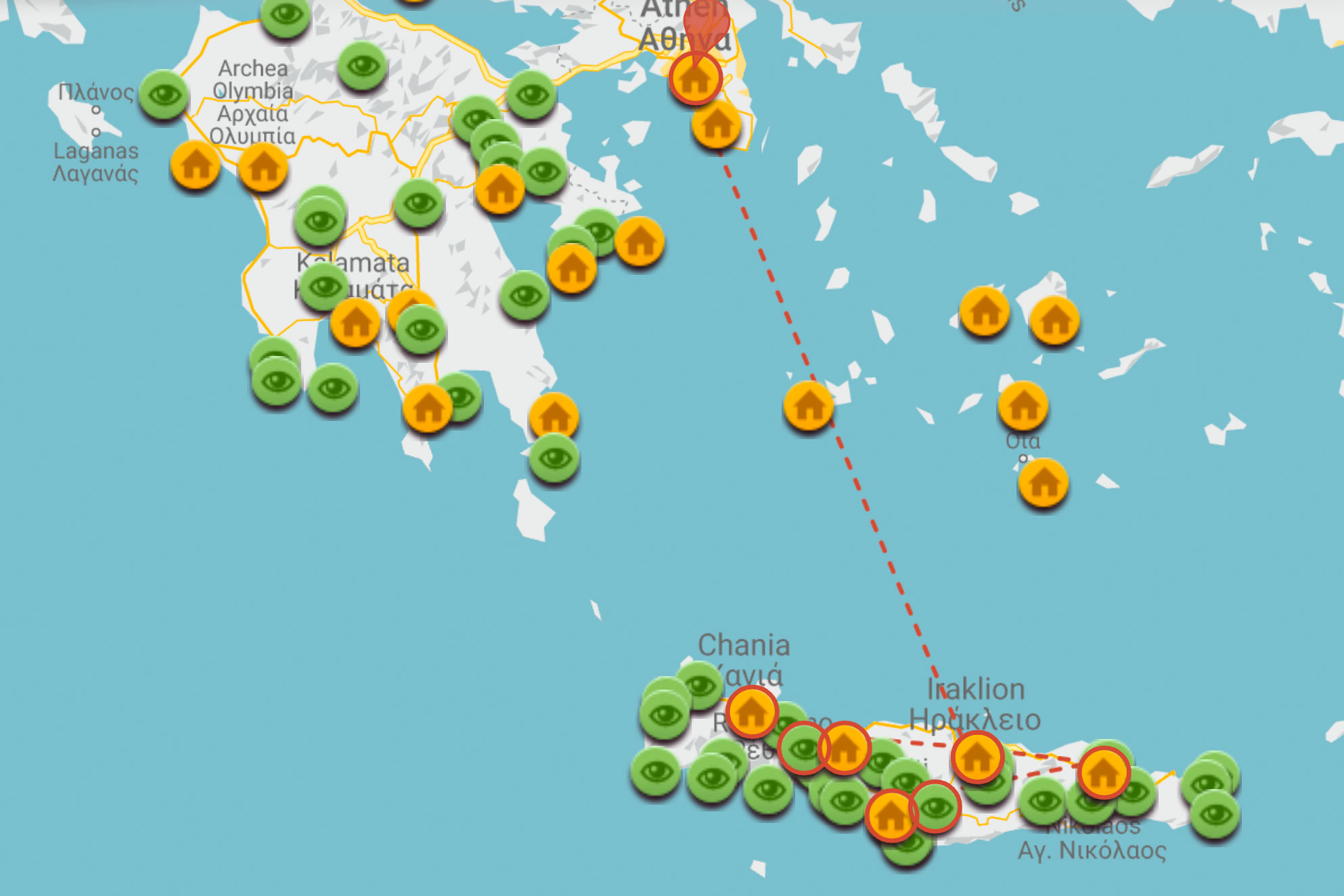1344x896 pixels.
Task: Tap the red location pin at Athens
Action: (x=706, y=22)
